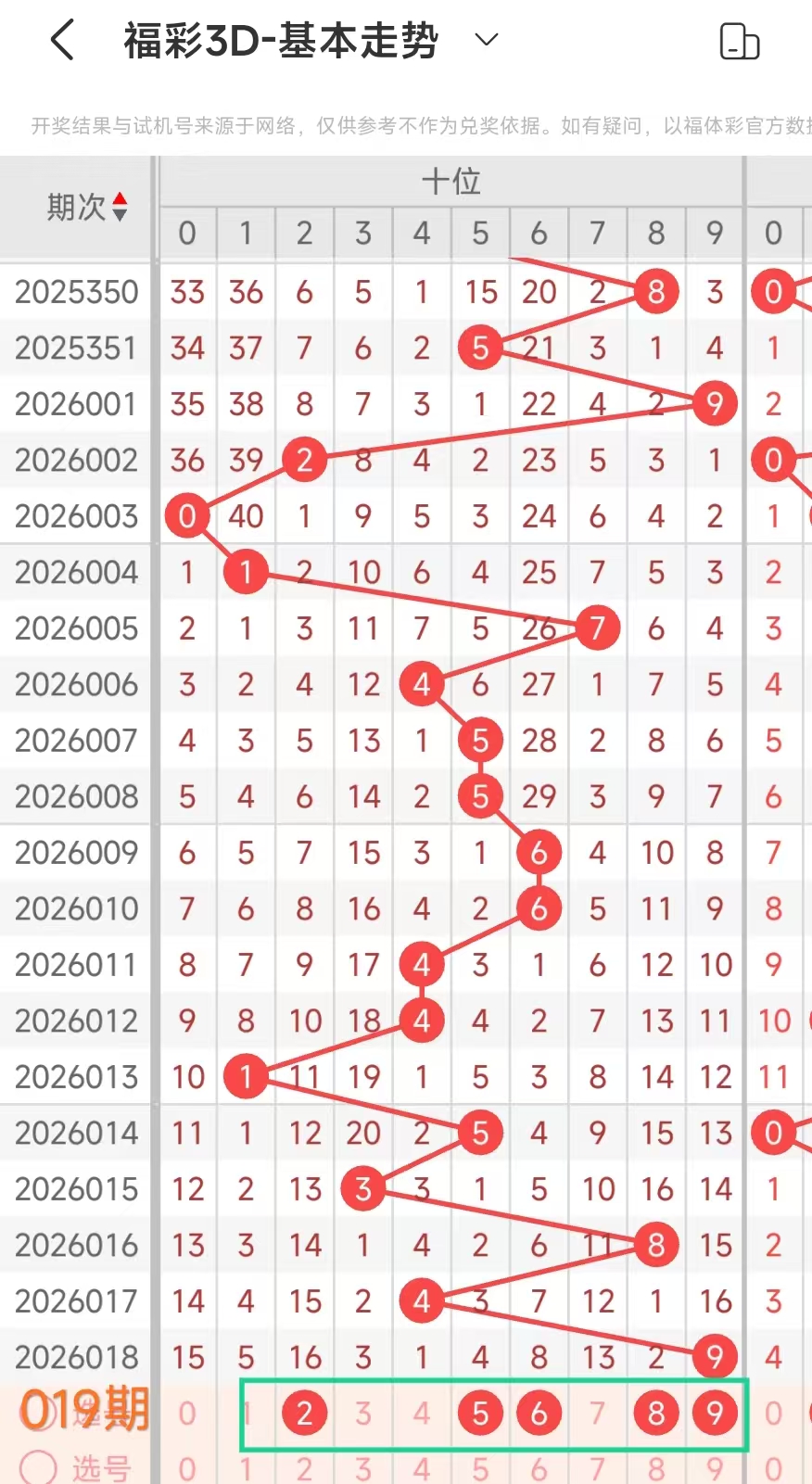
Task: Select the 选号 radio button in the last row
Action: tap(38, 1467)
